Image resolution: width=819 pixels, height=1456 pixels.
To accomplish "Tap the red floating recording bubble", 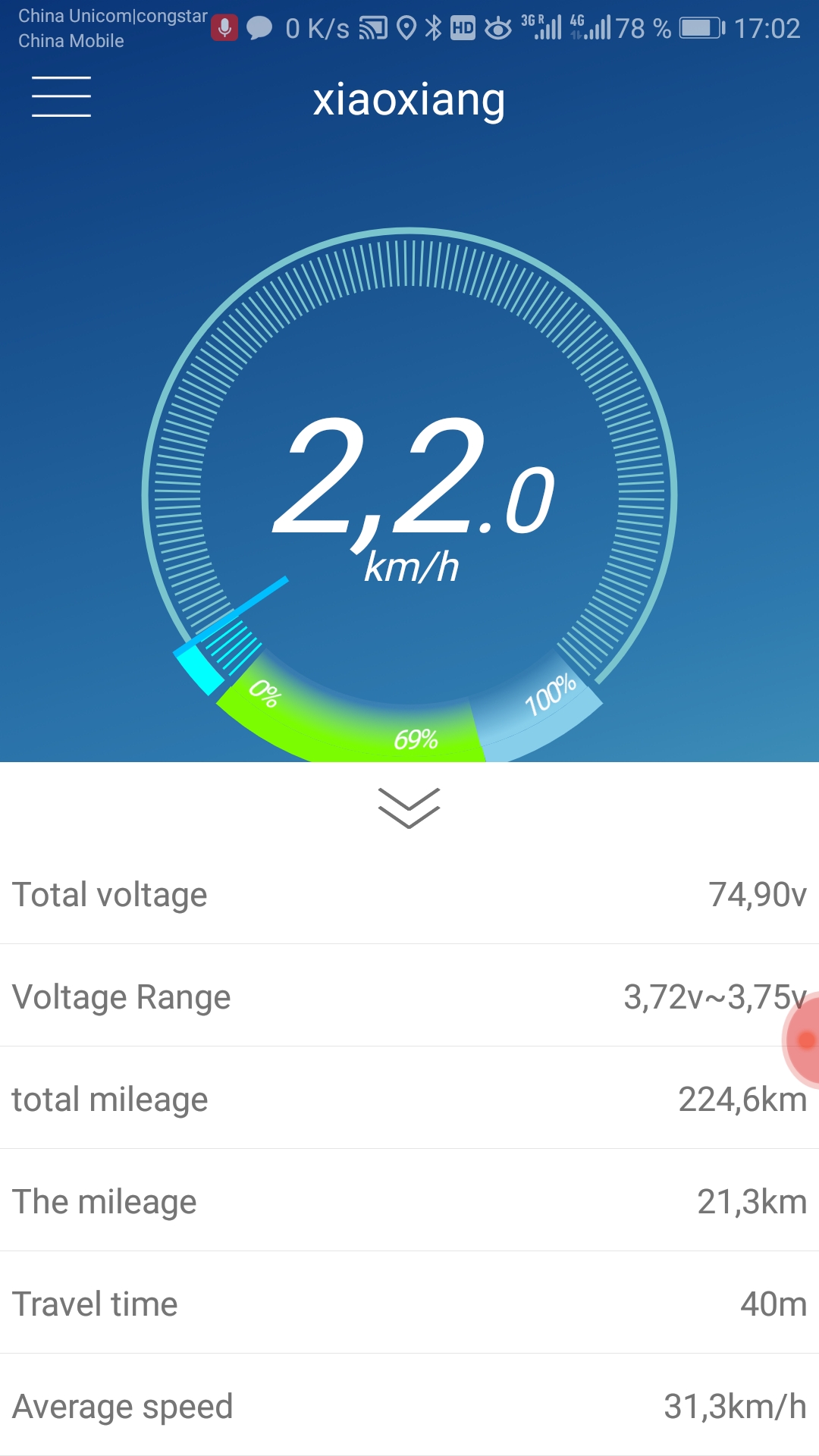I will (x=805, y=1040).
